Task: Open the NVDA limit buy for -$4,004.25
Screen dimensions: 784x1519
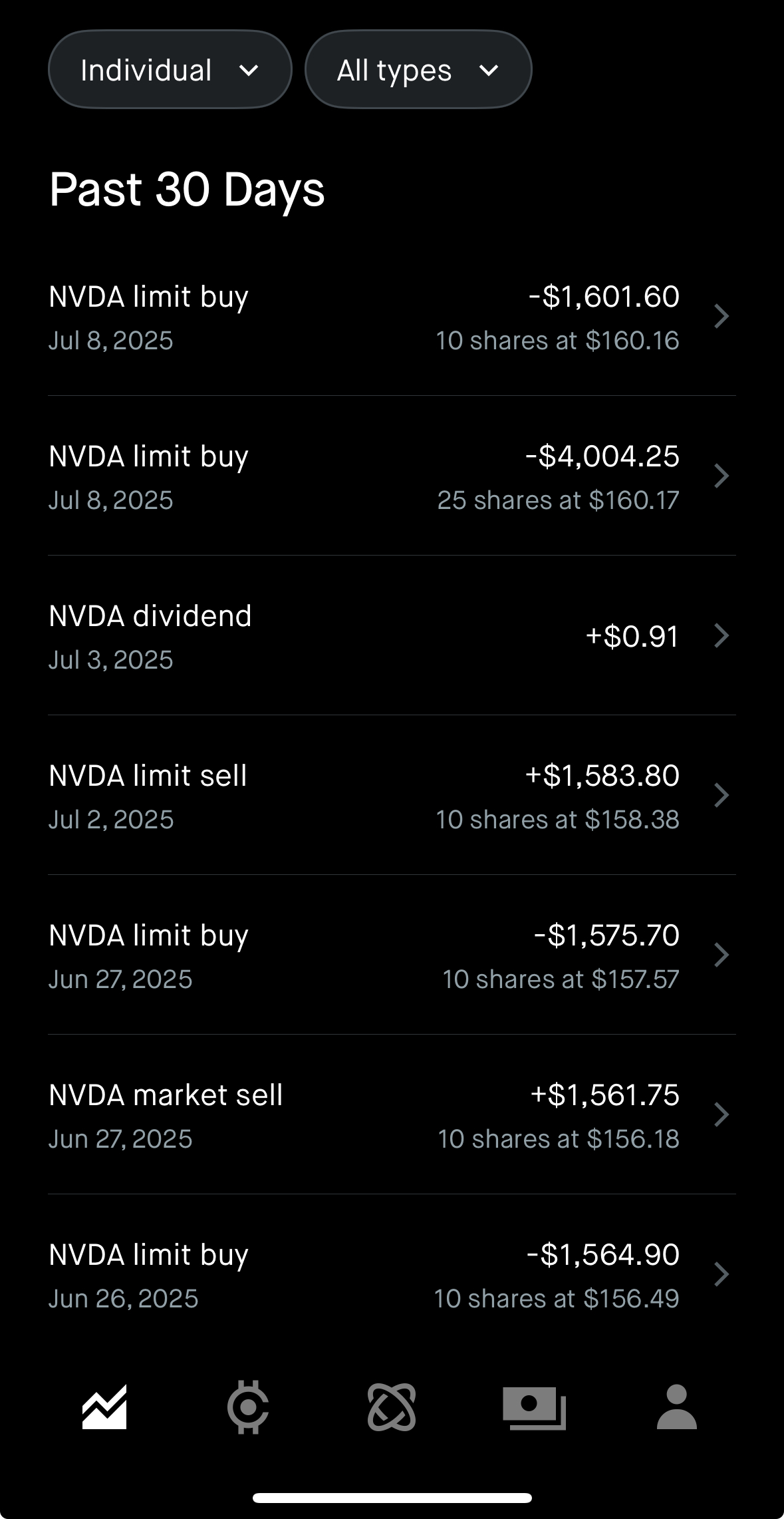Action: pyautogui.click(x=392, y=476)
